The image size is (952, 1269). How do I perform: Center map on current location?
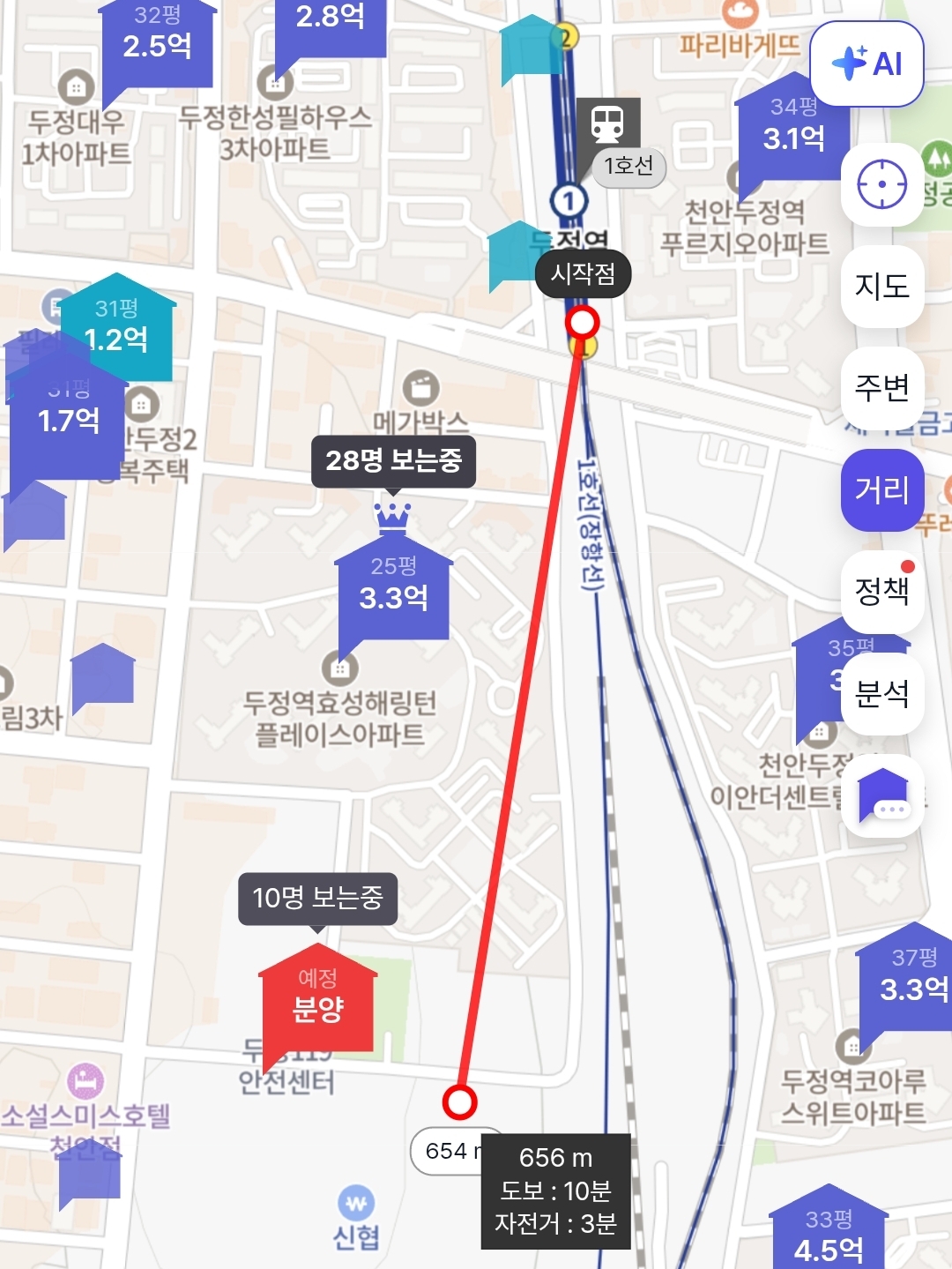coord(881,185)
